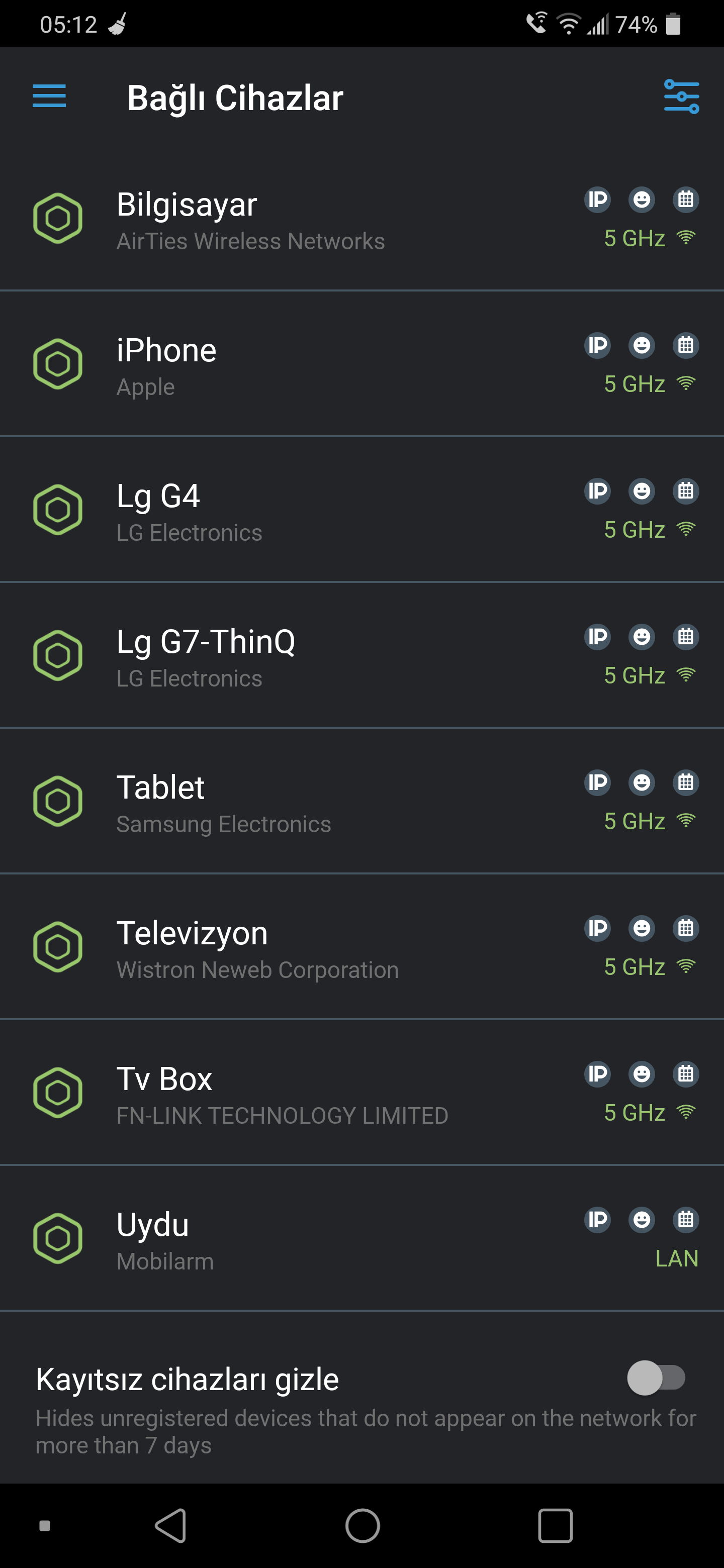Open the calendar icon on Lg G4 row
Viewport: 724px width, 1568px height.
coord(686,491)
